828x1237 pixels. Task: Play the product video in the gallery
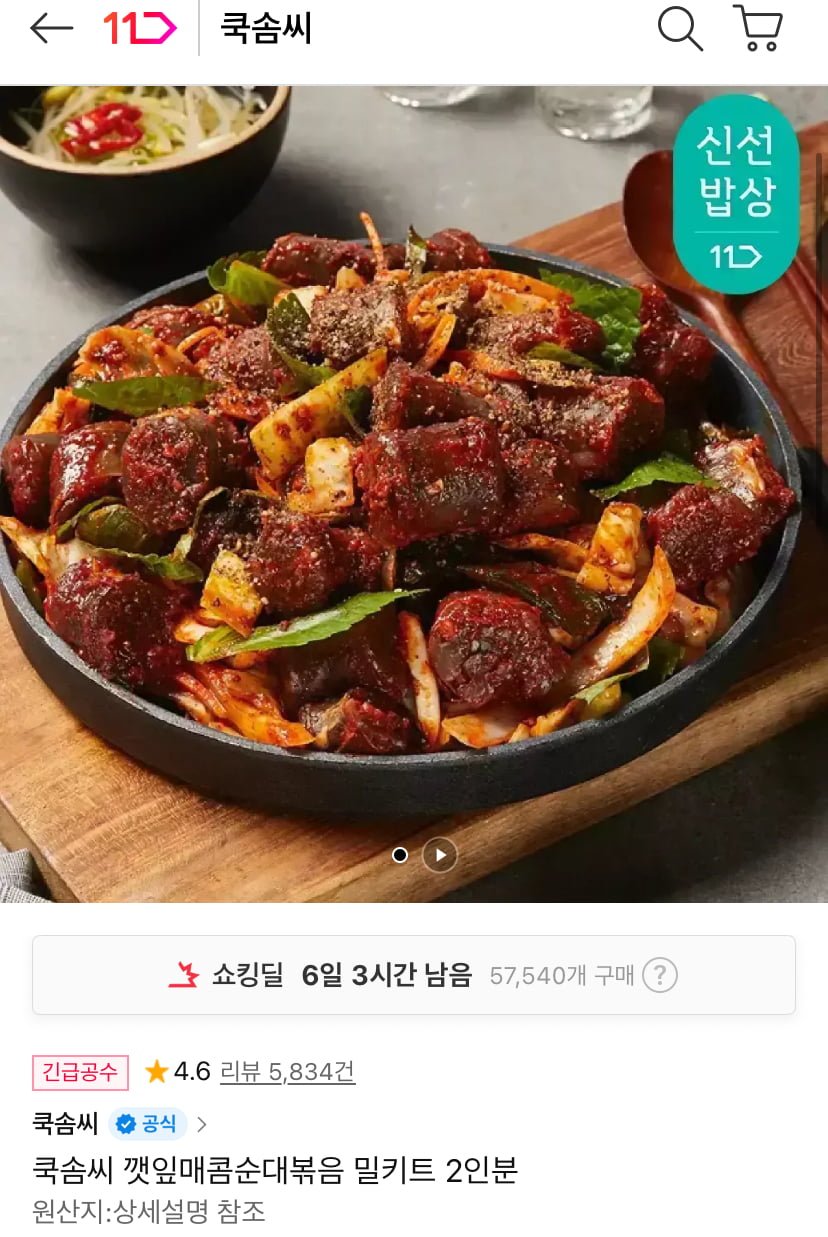coord(440,855)
